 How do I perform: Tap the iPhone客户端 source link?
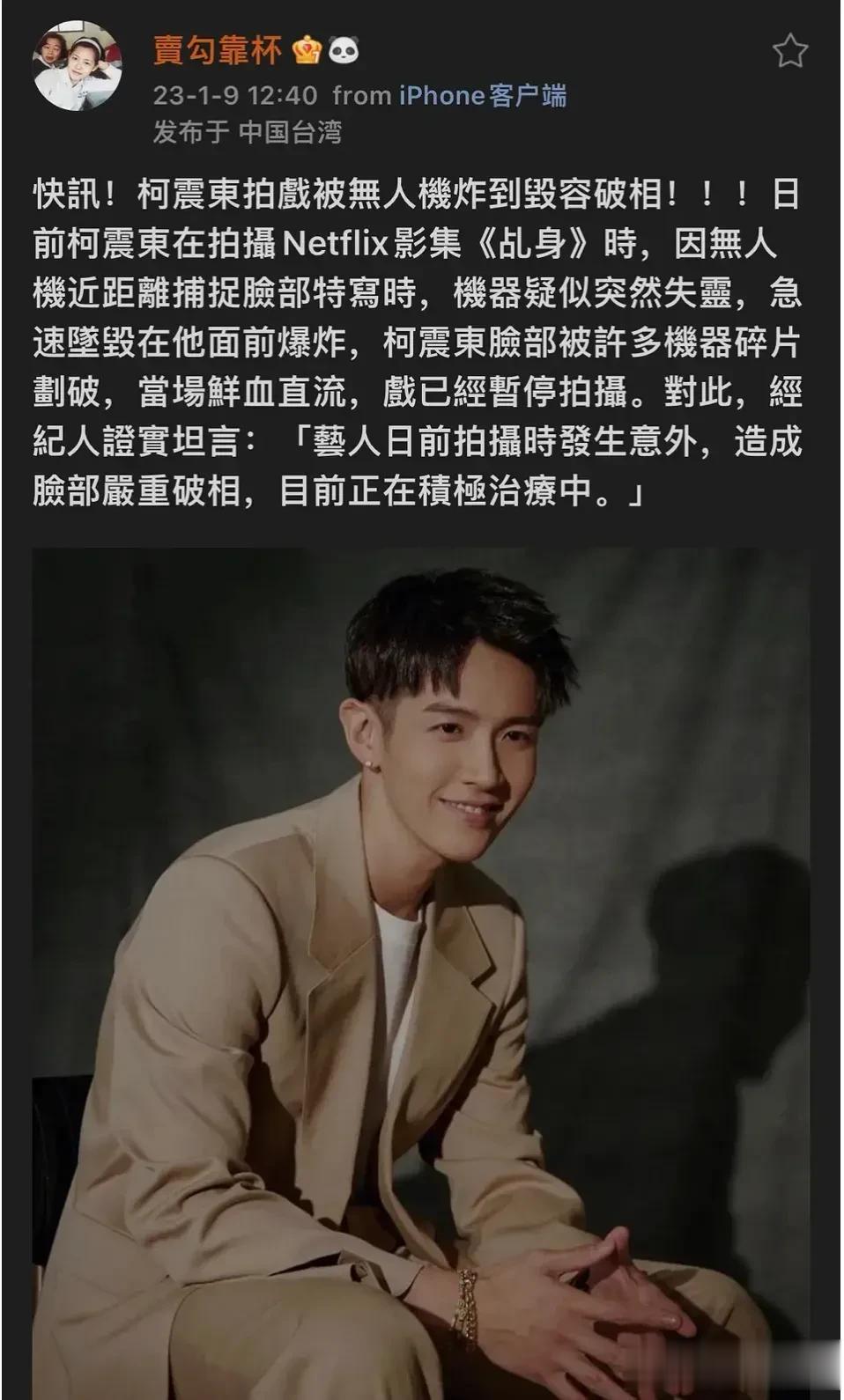pyautogui.click(x=483, y=95)
